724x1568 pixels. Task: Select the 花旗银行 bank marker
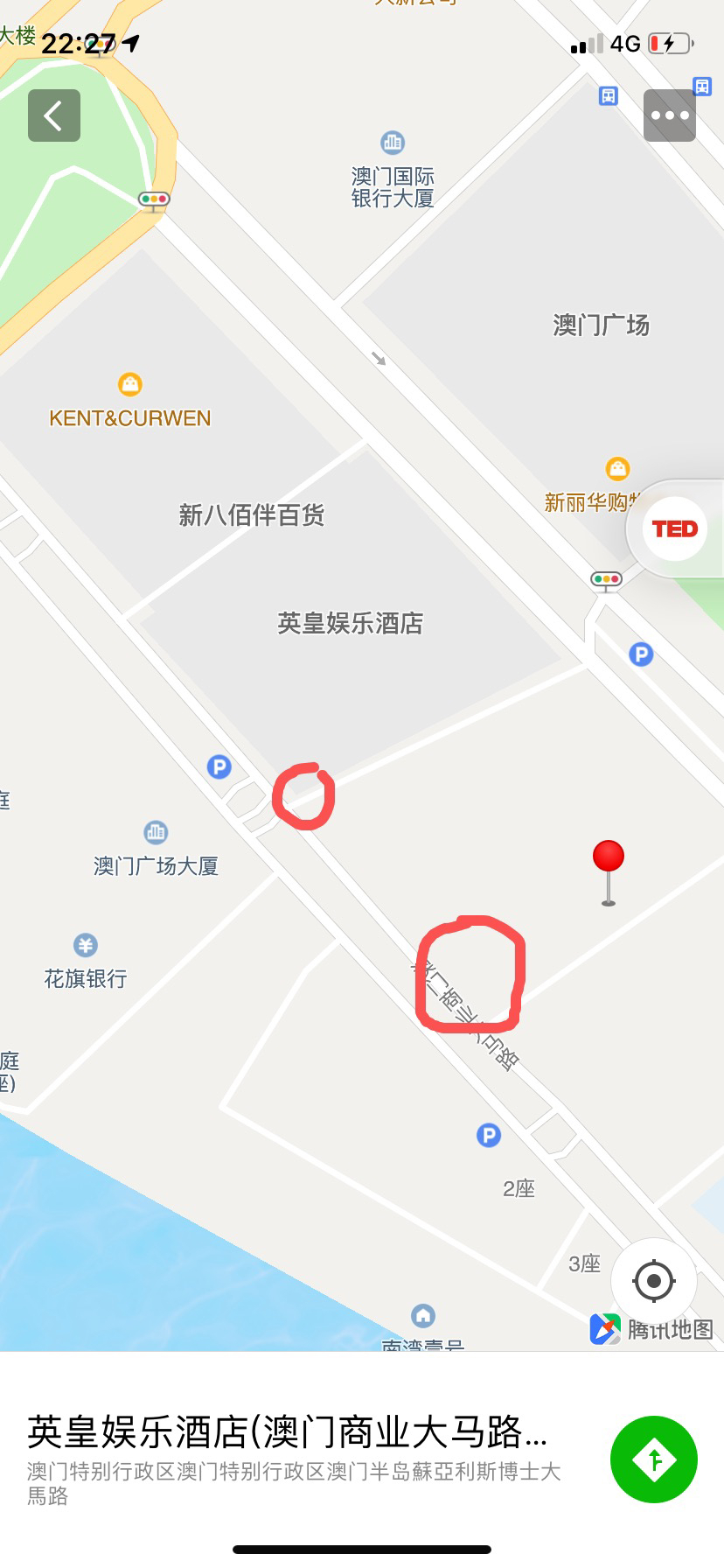(x=86, y=946)
